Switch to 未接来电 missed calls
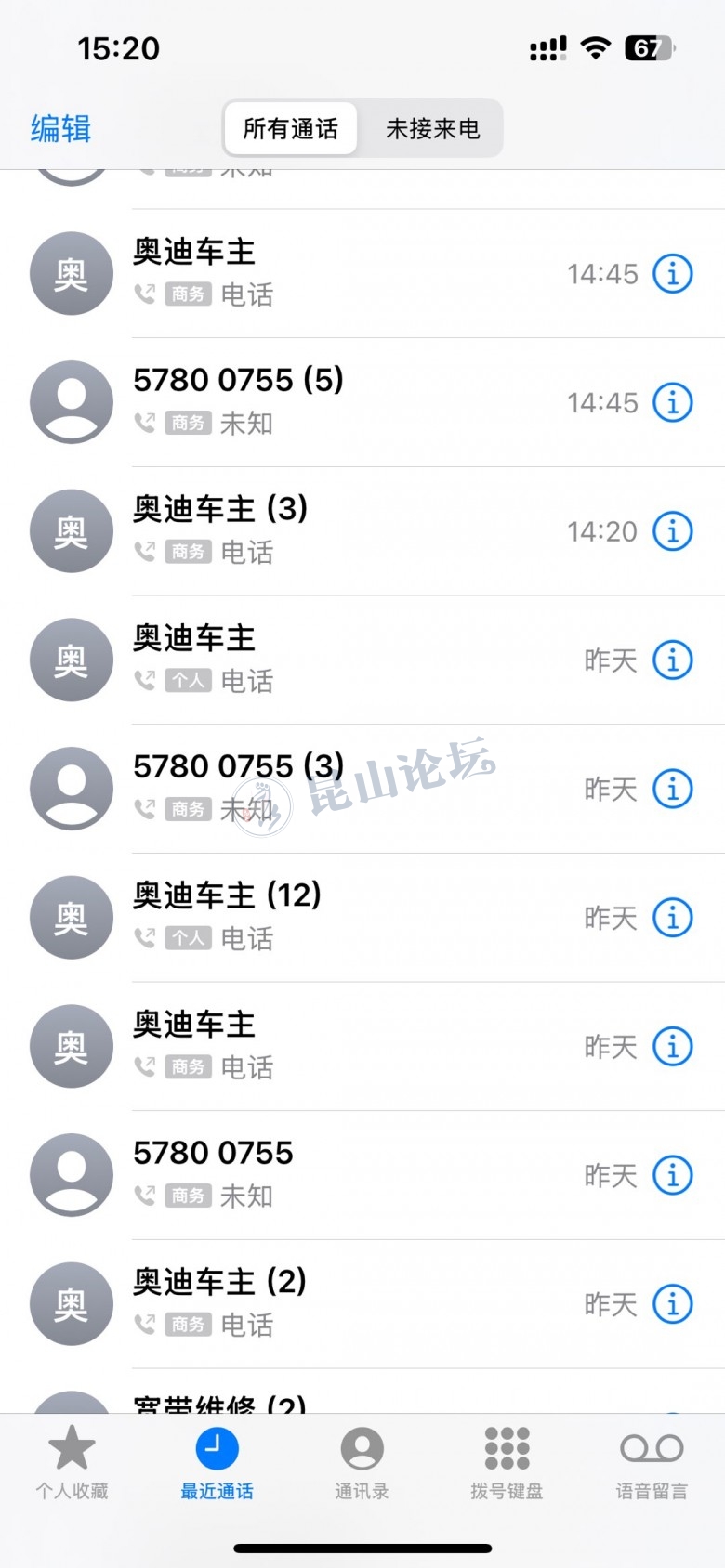Viewport: 725px width, 1568px height. 432,128
